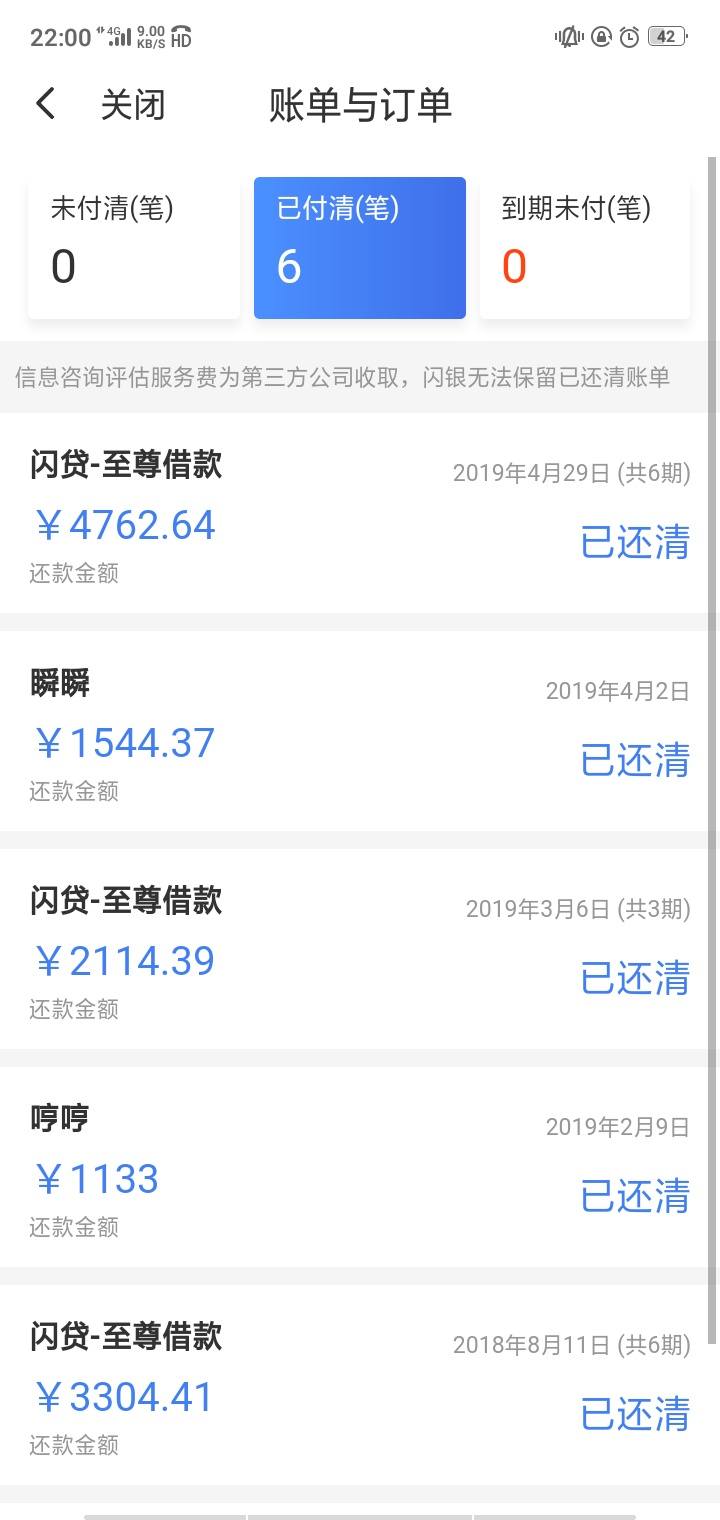Image resolution: width=720 pixels, height=1520 pixels.
Task: Switch to the 到期未付(笔) tab
Action: (585, 248)
